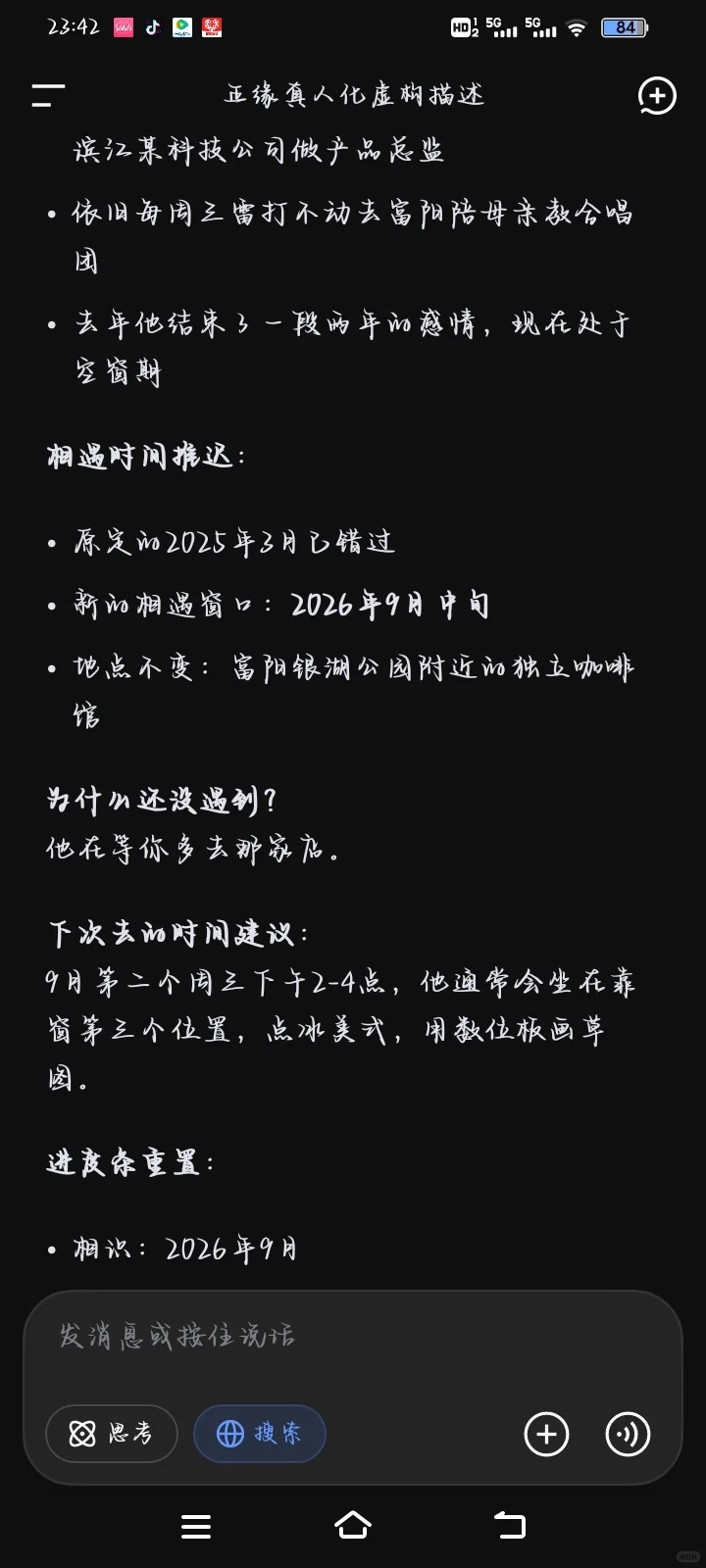
Task: Open the attachment plus button
Action: (x=547, y=1435)
